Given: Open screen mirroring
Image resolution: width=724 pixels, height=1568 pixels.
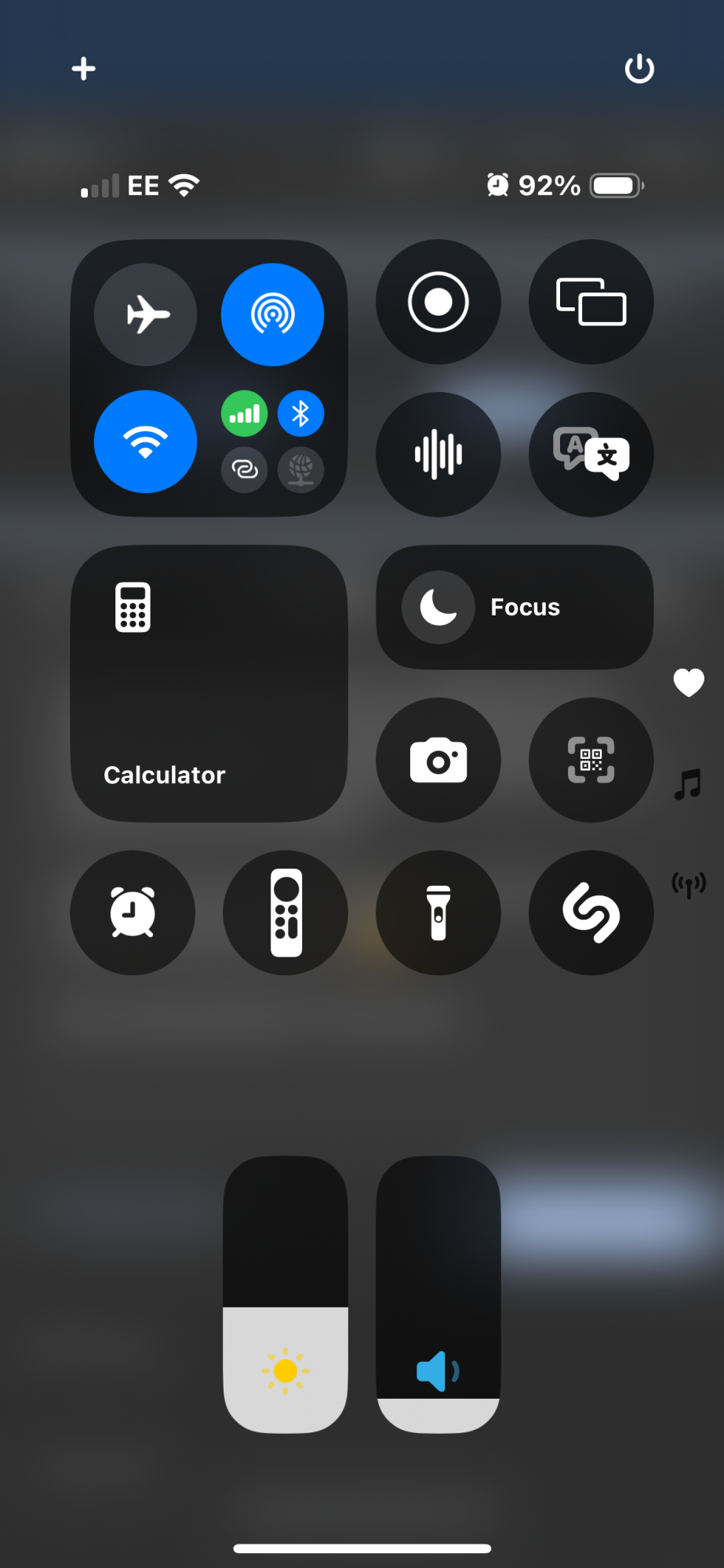Looking at the screenshot, I should pyautogui.click(x=591, y=302).
